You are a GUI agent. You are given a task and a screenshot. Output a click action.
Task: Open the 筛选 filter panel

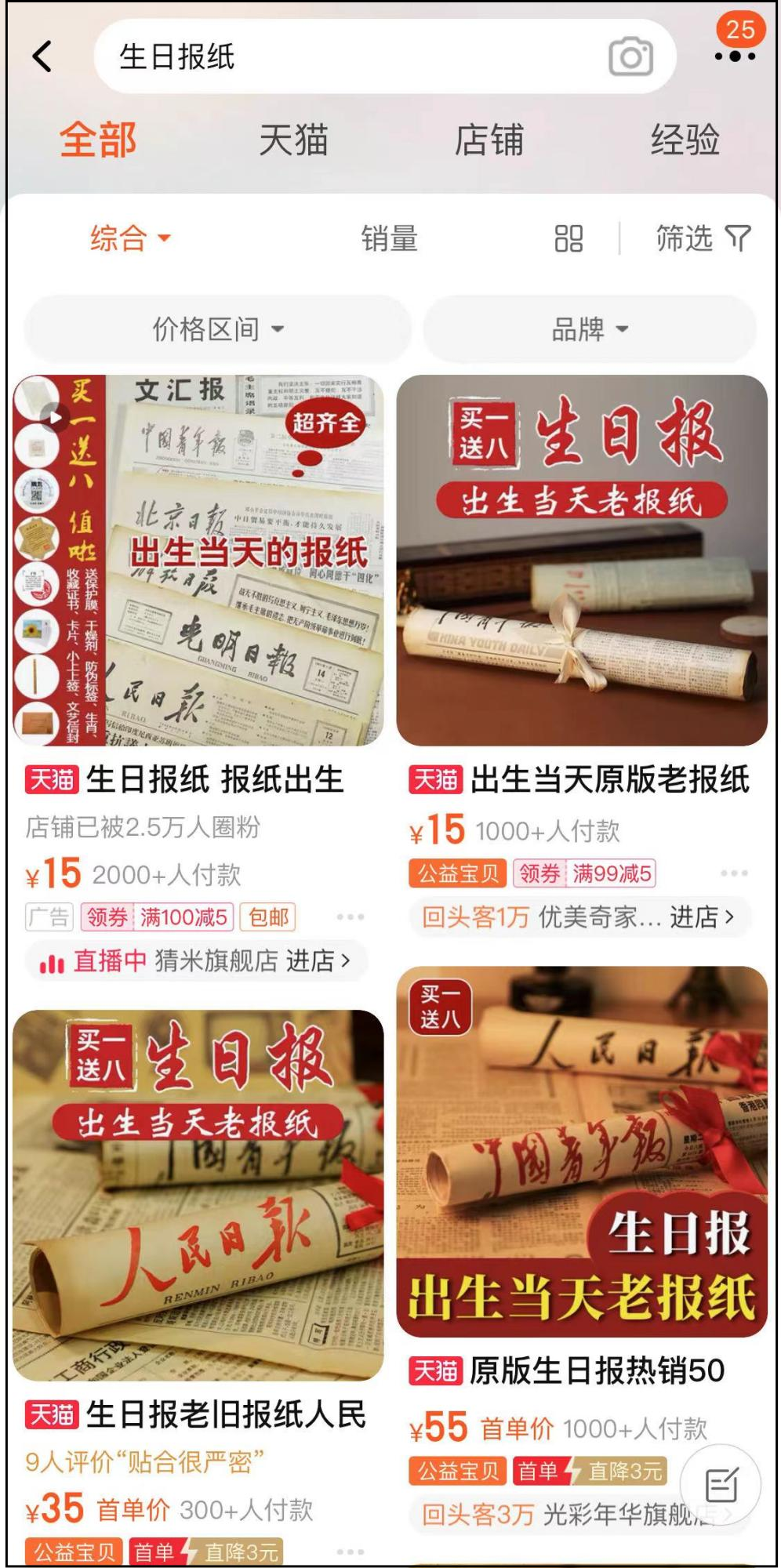coord(703,238)
